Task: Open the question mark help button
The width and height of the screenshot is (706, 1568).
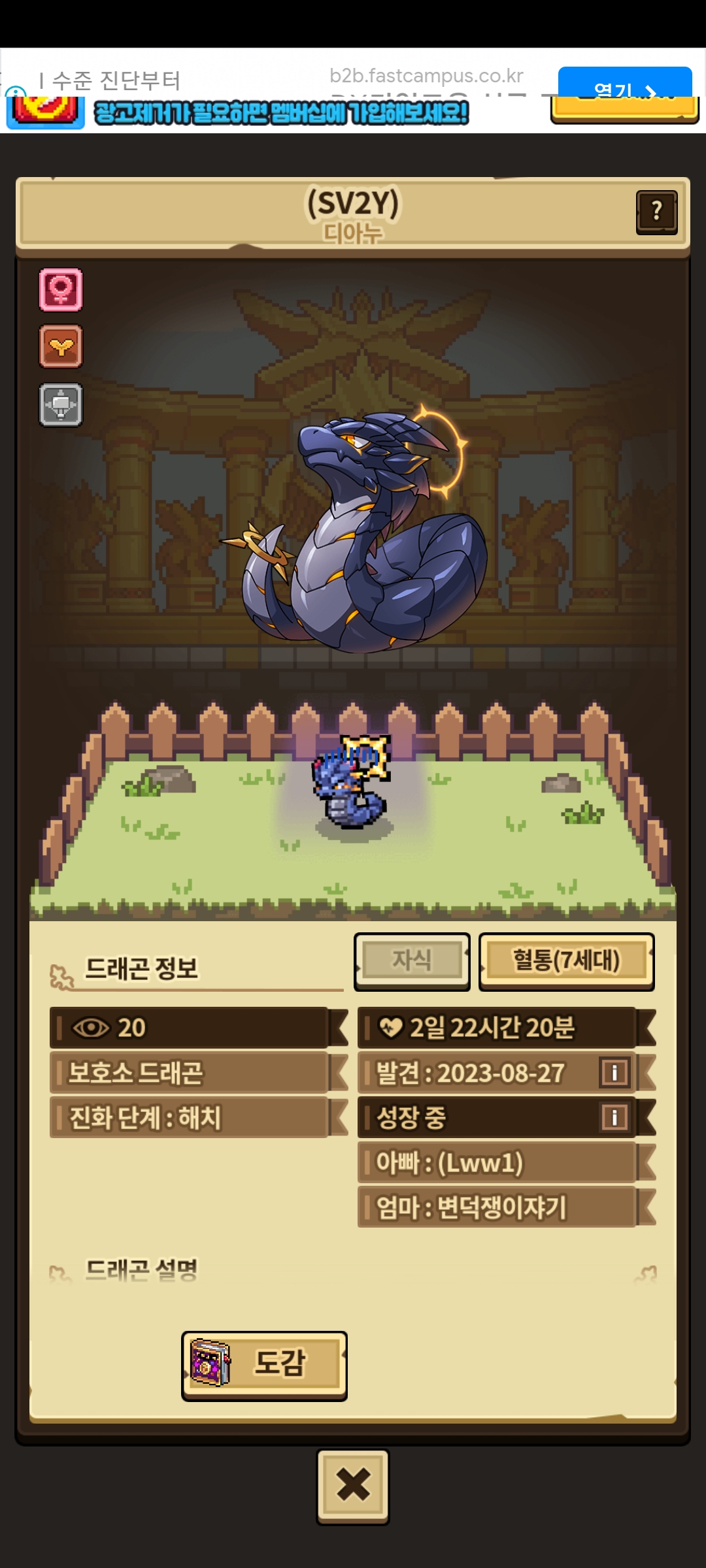Action: click(656, 212)
